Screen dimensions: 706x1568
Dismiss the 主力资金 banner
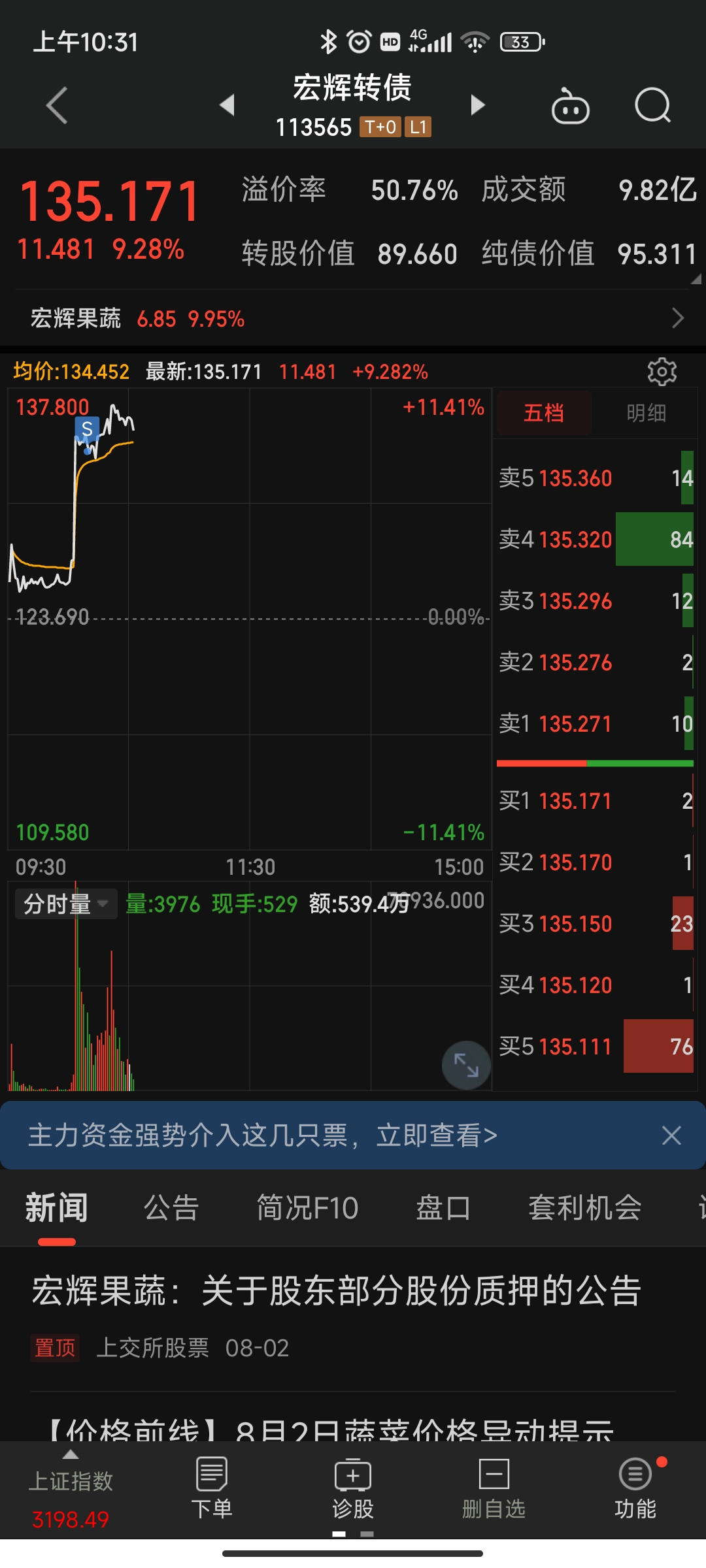tap(671, 1135)
